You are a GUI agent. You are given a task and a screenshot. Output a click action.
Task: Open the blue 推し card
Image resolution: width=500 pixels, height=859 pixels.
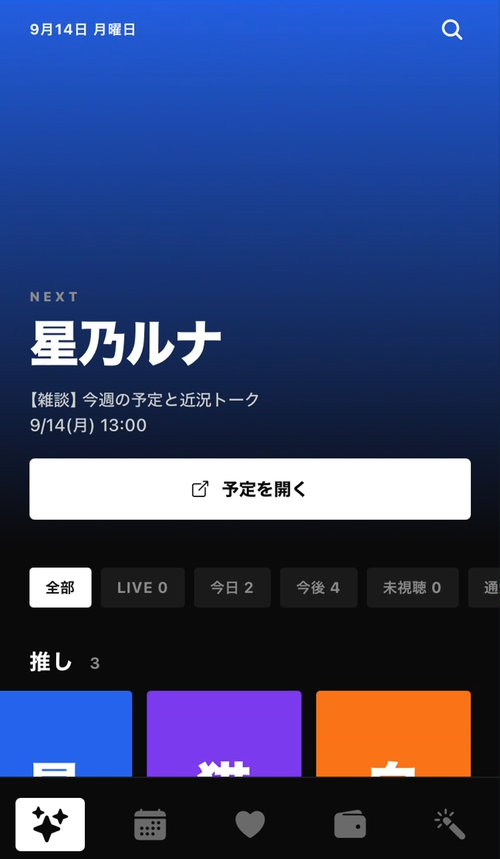(66, 734)
